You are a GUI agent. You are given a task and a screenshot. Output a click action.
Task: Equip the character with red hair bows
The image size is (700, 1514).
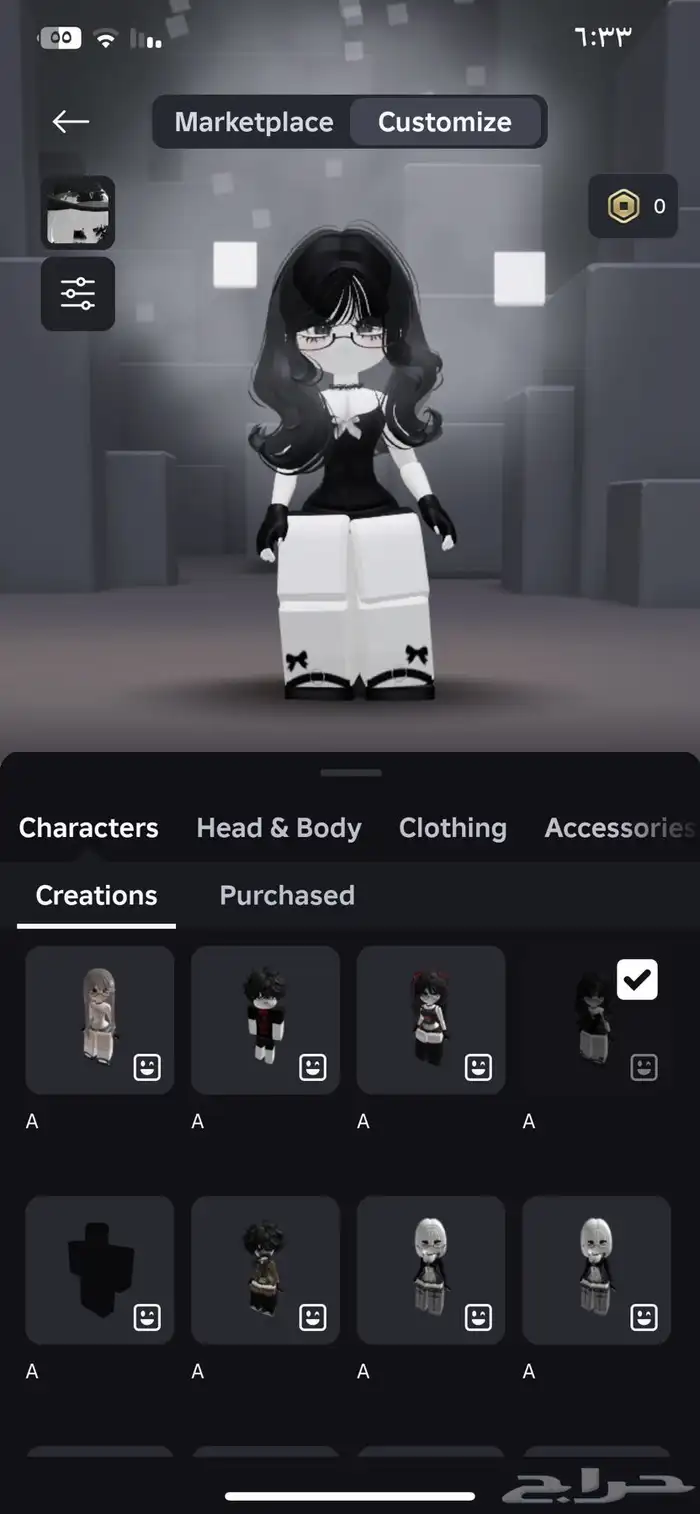(x=431, y=1019)
